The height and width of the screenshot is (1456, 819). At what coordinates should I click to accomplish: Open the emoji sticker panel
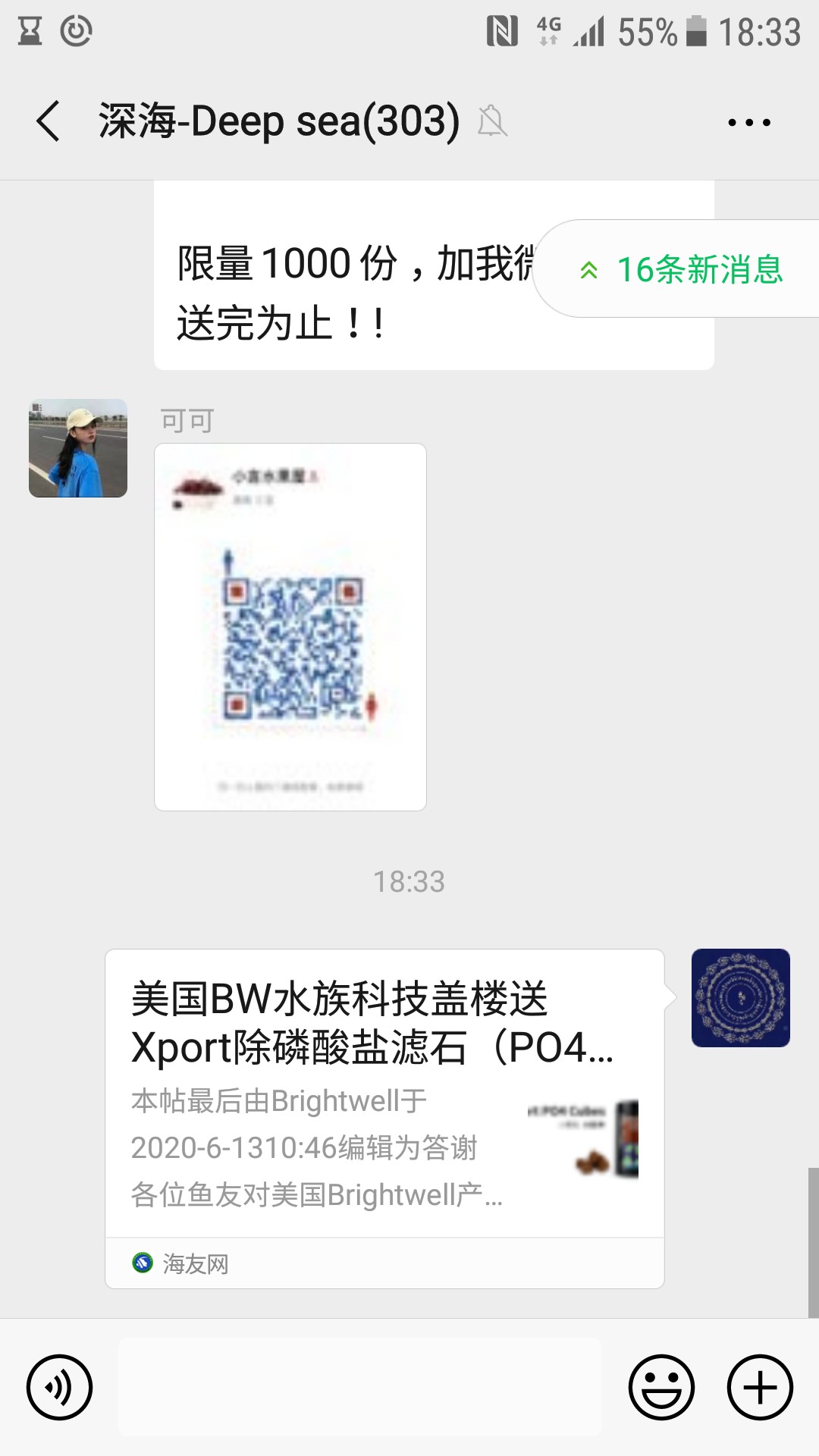click(661, 1387)
